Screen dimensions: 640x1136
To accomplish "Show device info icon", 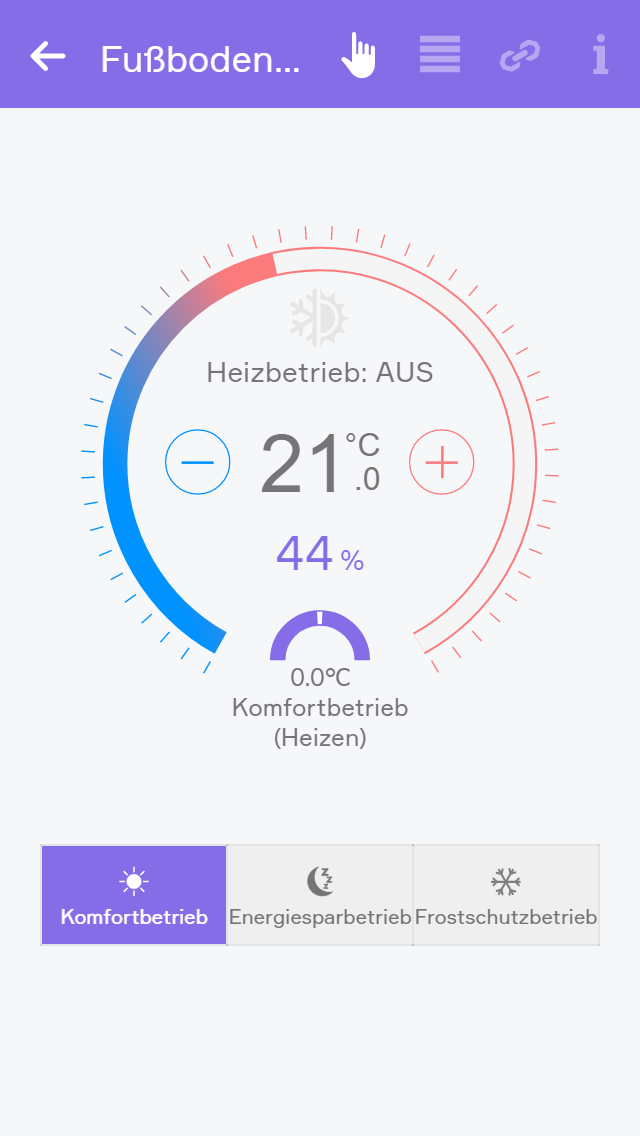I will (x=599, y=55).
